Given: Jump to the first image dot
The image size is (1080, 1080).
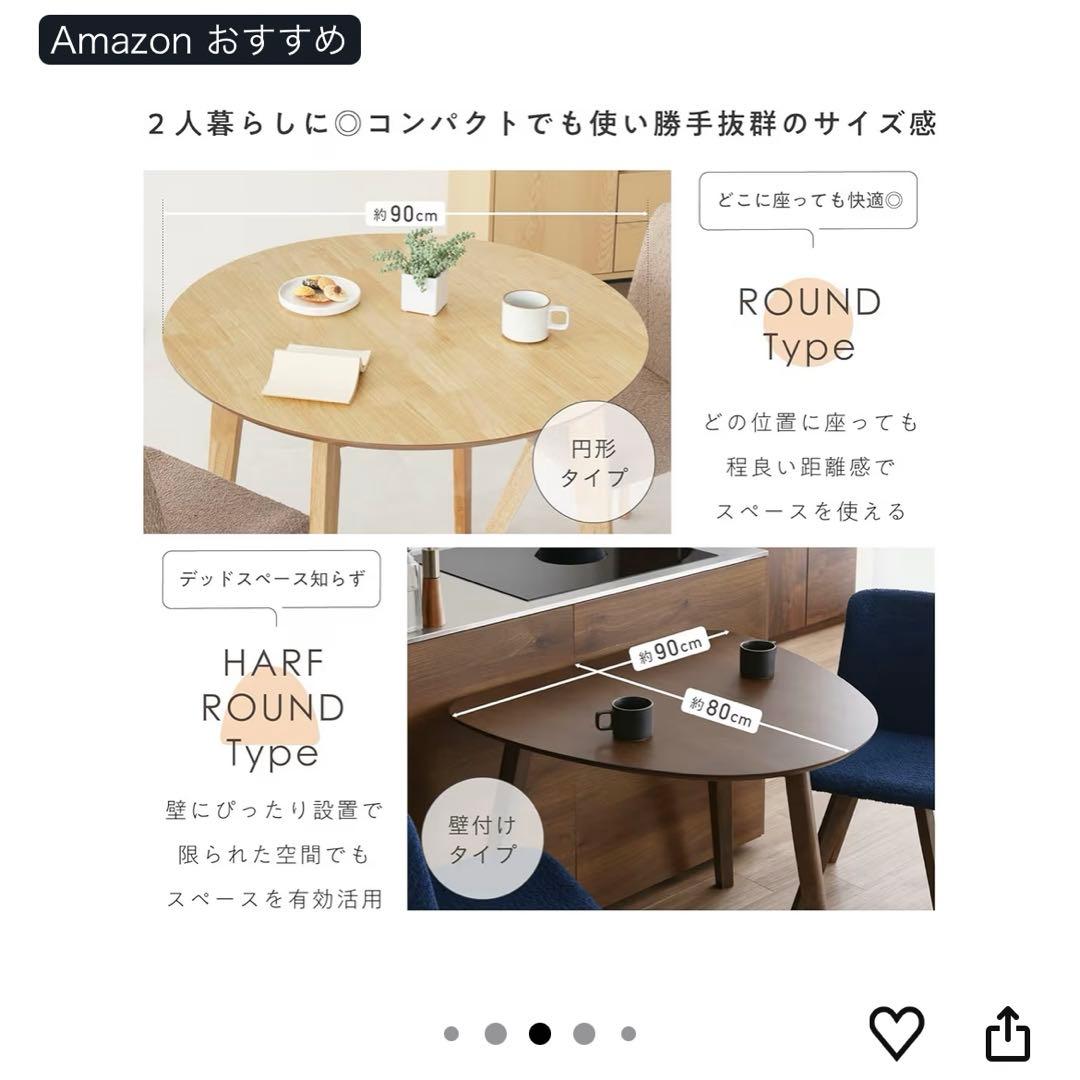Looking at the screenshot, I should tap(451, 1034).
